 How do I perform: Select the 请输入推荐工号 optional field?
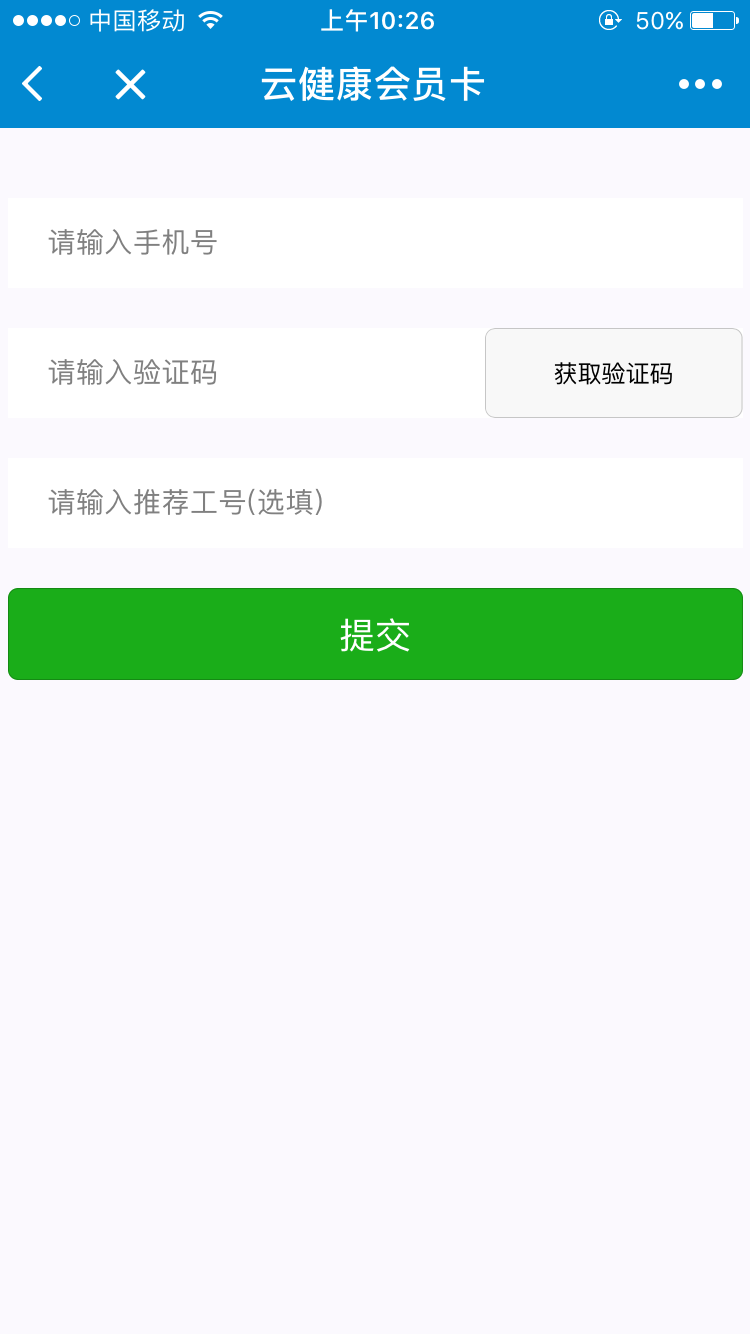[375, 502]
